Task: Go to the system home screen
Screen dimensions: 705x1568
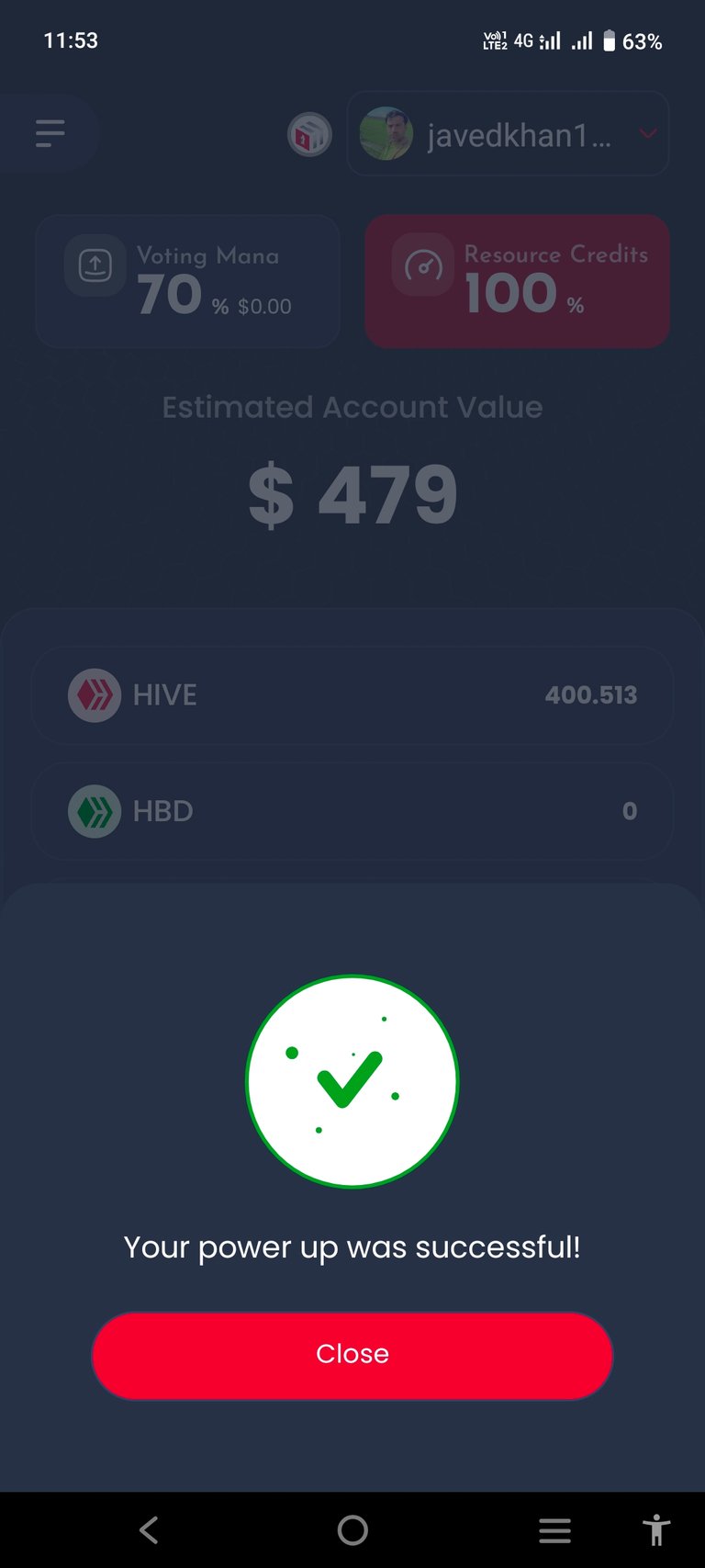Action: [x=352, y=1530]
